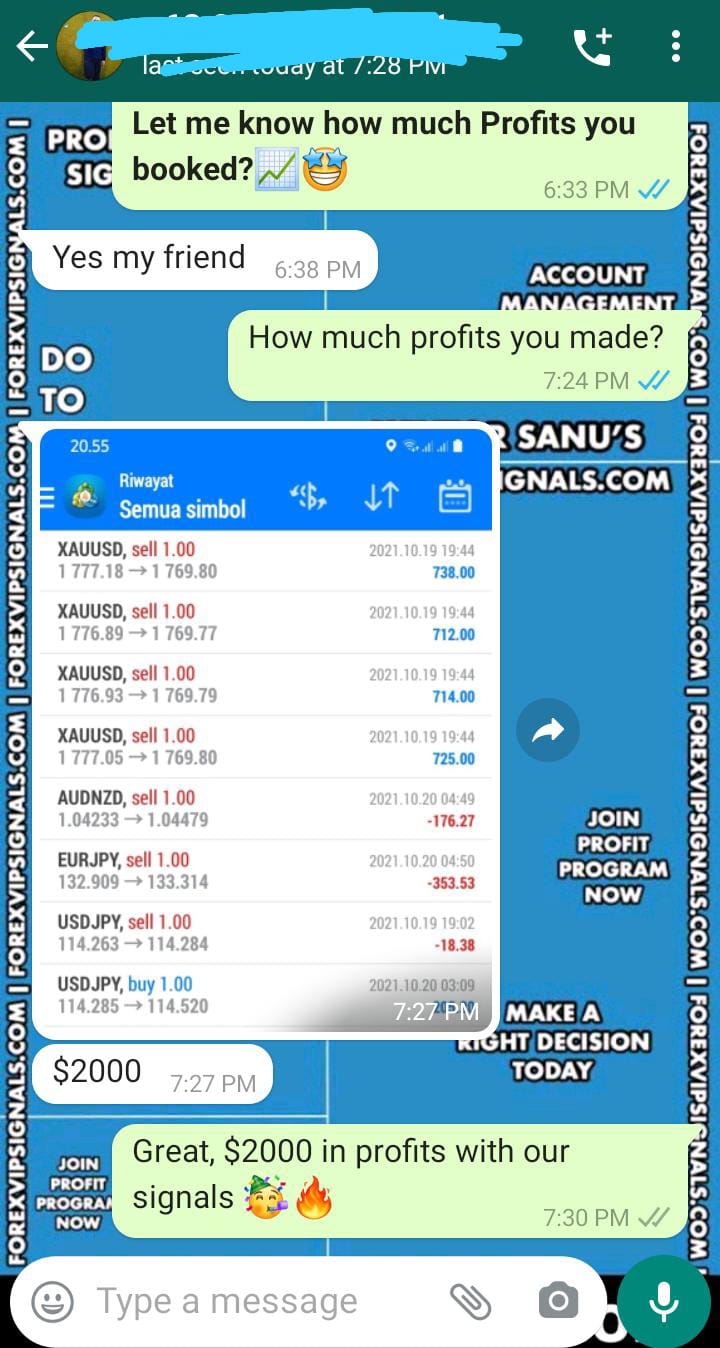This screenshot has width=720, height=1348.
Task: Open the emoji picker
Action: click(52, 1302)
